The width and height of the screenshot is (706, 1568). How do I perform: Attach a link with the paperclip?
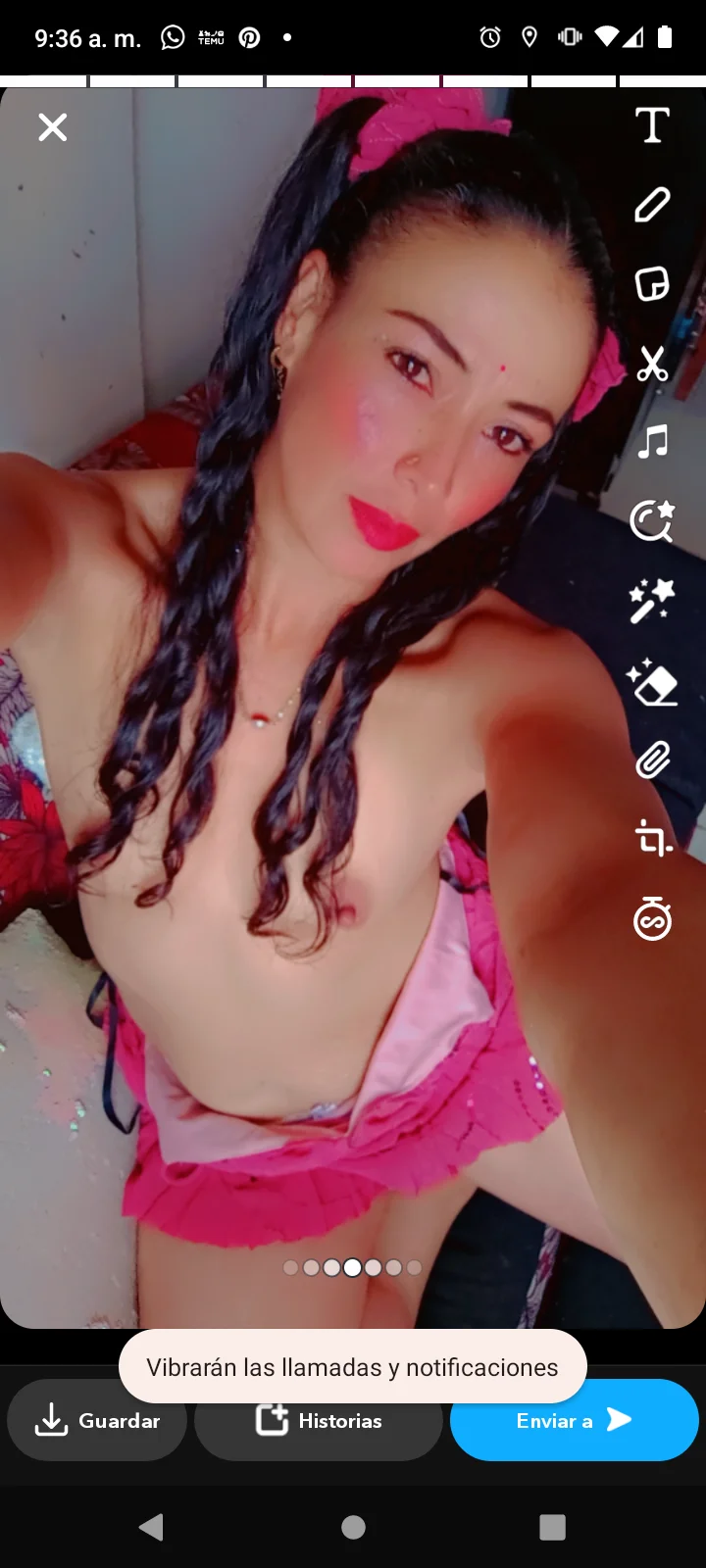pos(652,760)
